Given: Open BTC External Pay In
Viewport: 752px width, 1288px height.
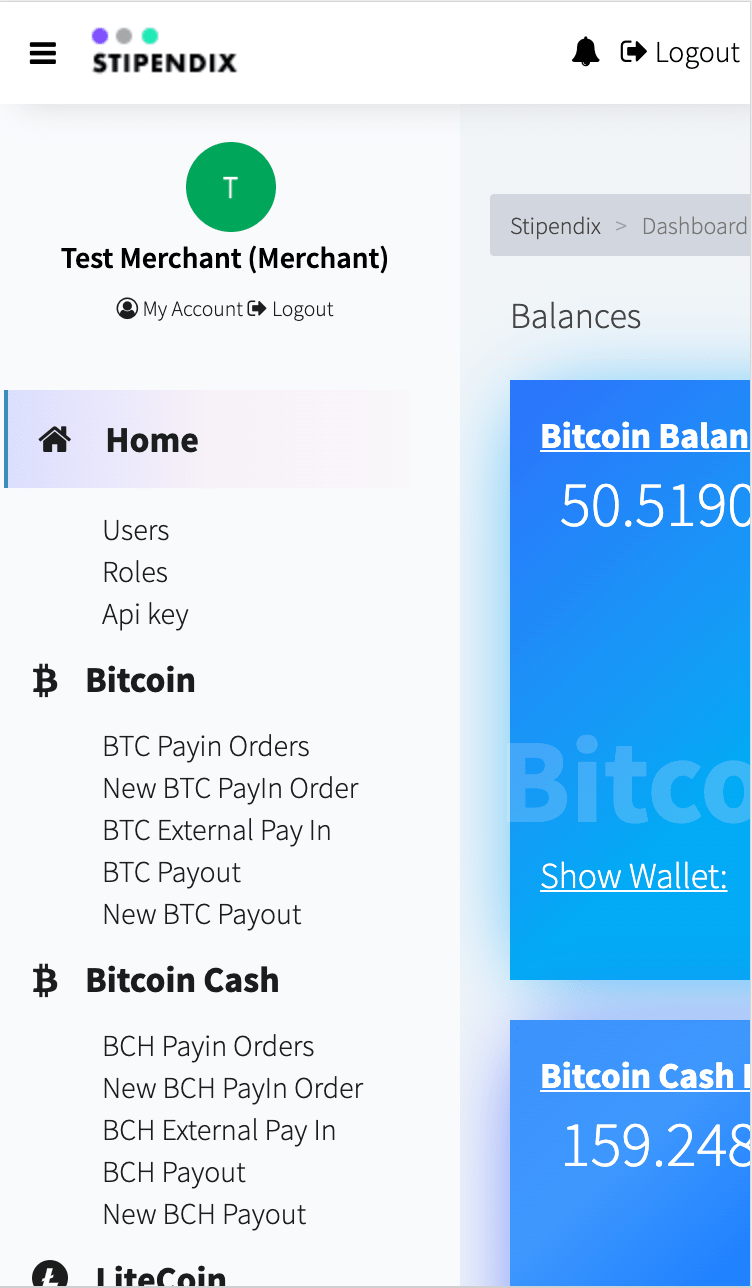Looking at the screenshot, I should (217, 830).
